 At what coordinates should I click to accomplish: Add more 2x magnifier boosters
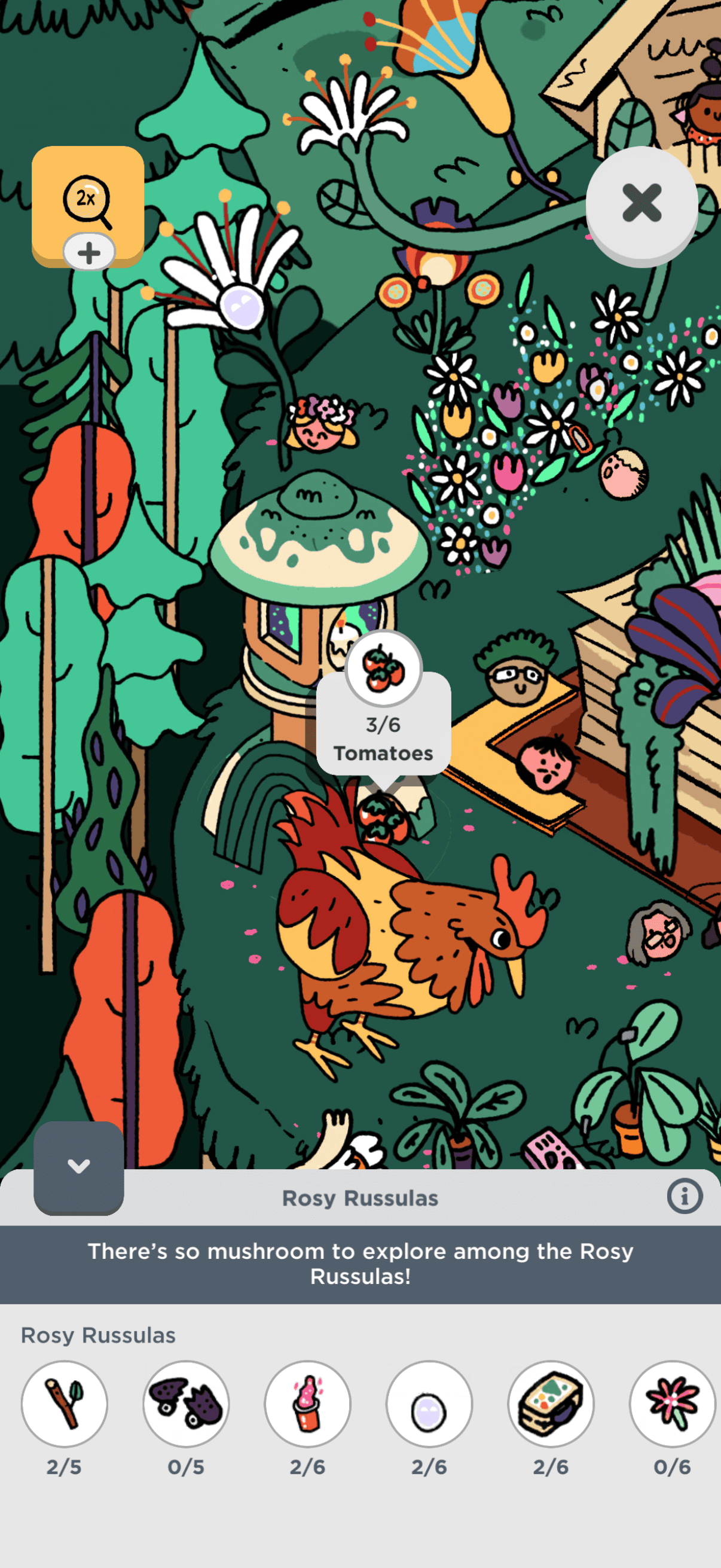[89, 252]
